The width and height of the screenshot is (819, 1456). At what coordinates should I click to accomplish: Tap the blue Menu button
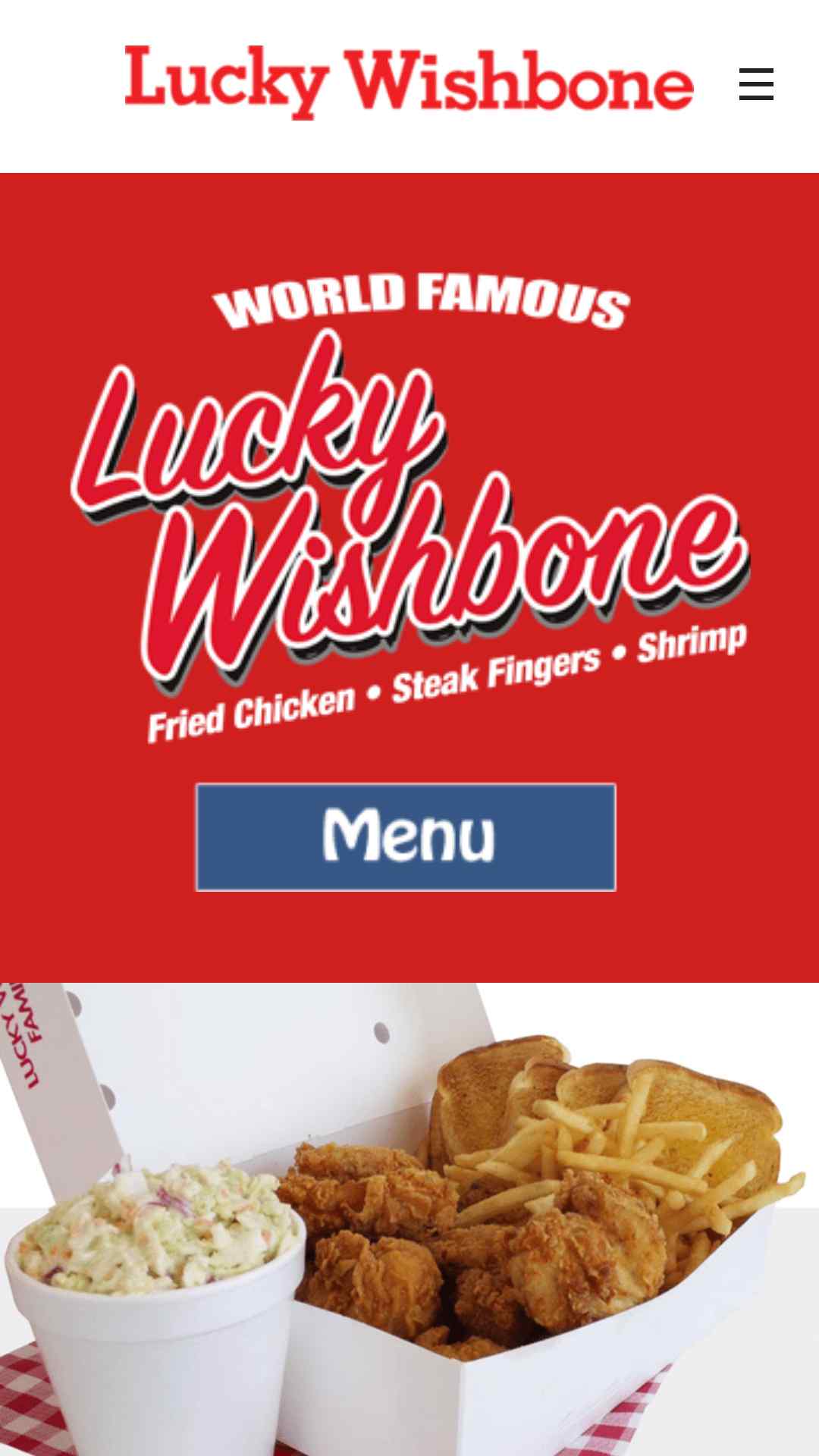406,837
